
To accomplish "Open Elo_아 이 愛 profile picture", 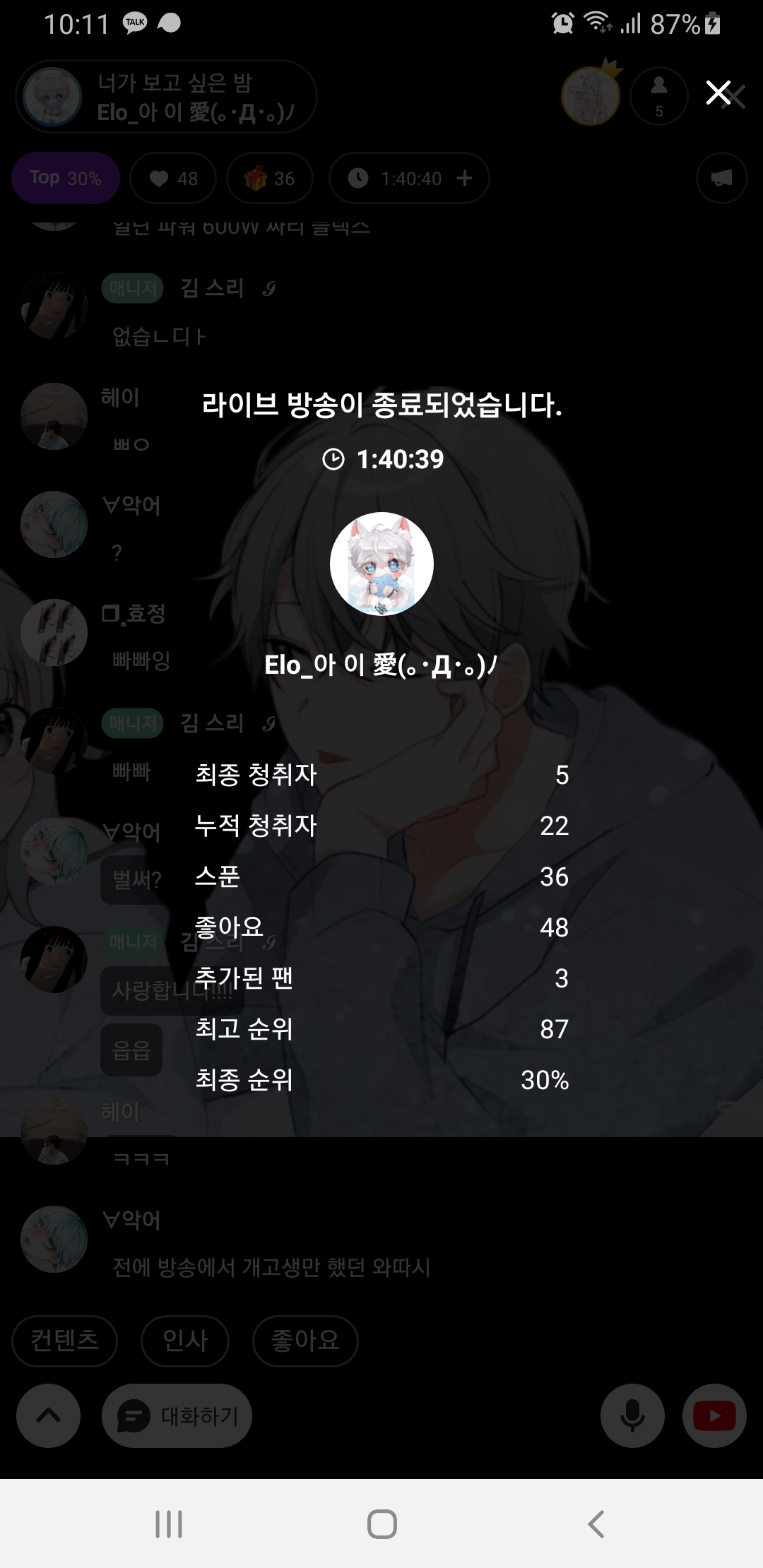I will tap(381, 564).
